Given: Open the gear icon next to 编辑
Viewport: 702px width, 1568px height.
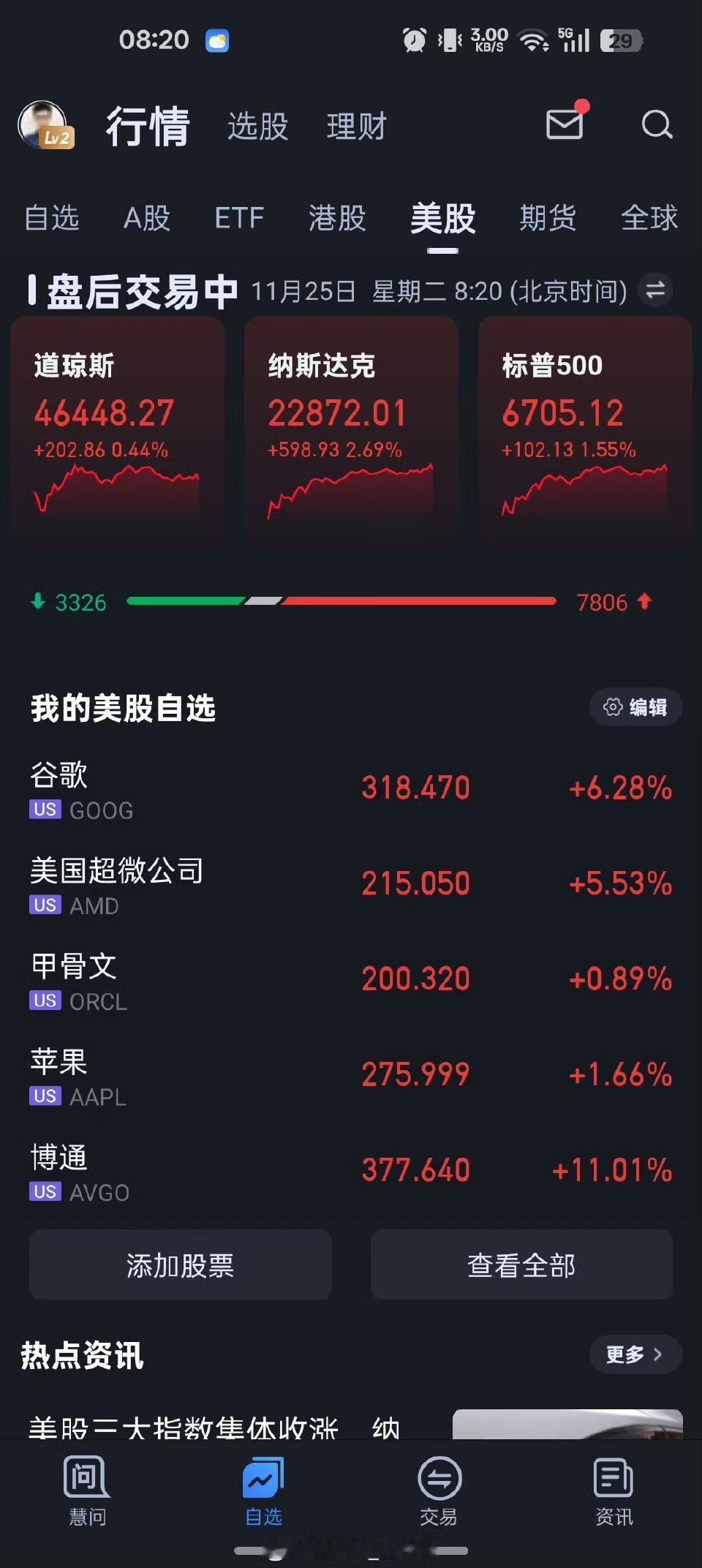Looking at the screenshot, I should pos(613,707).
